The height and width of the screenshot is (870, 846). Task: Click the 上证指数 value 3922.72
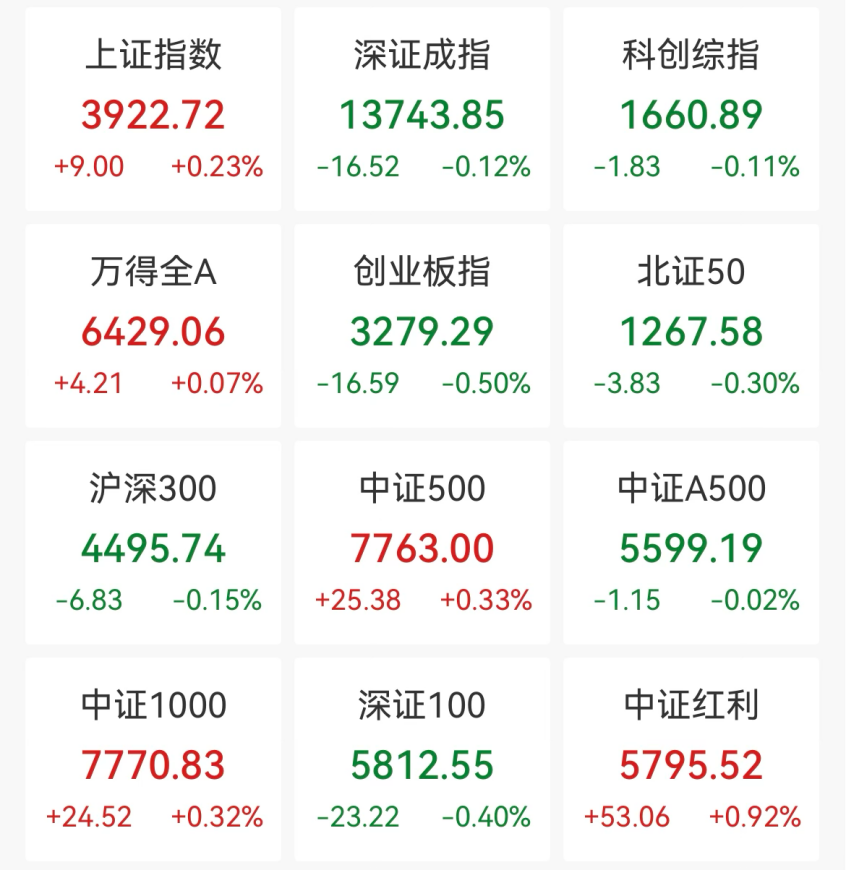point(152,113)
